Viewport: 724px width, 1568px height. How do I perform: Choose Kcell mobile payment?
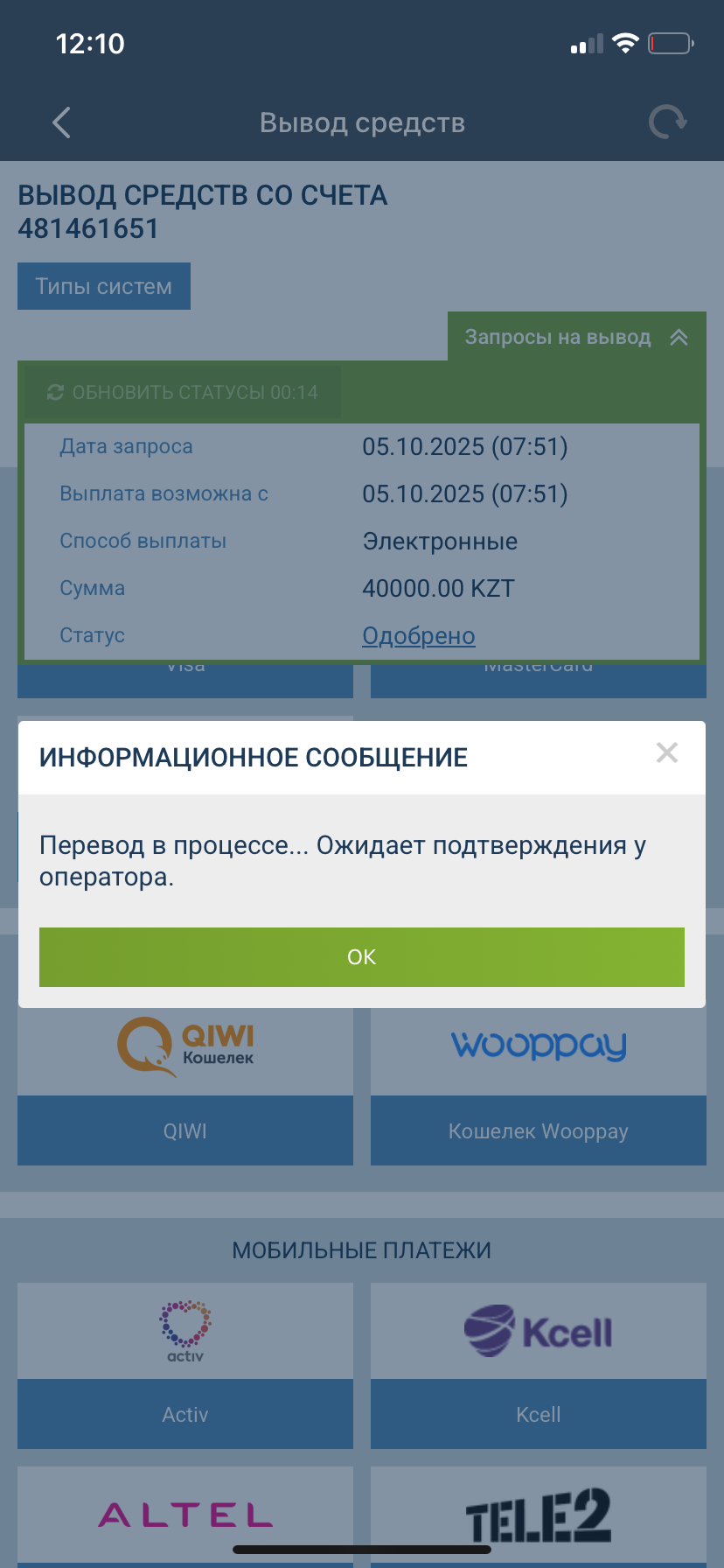(538, 1413)
